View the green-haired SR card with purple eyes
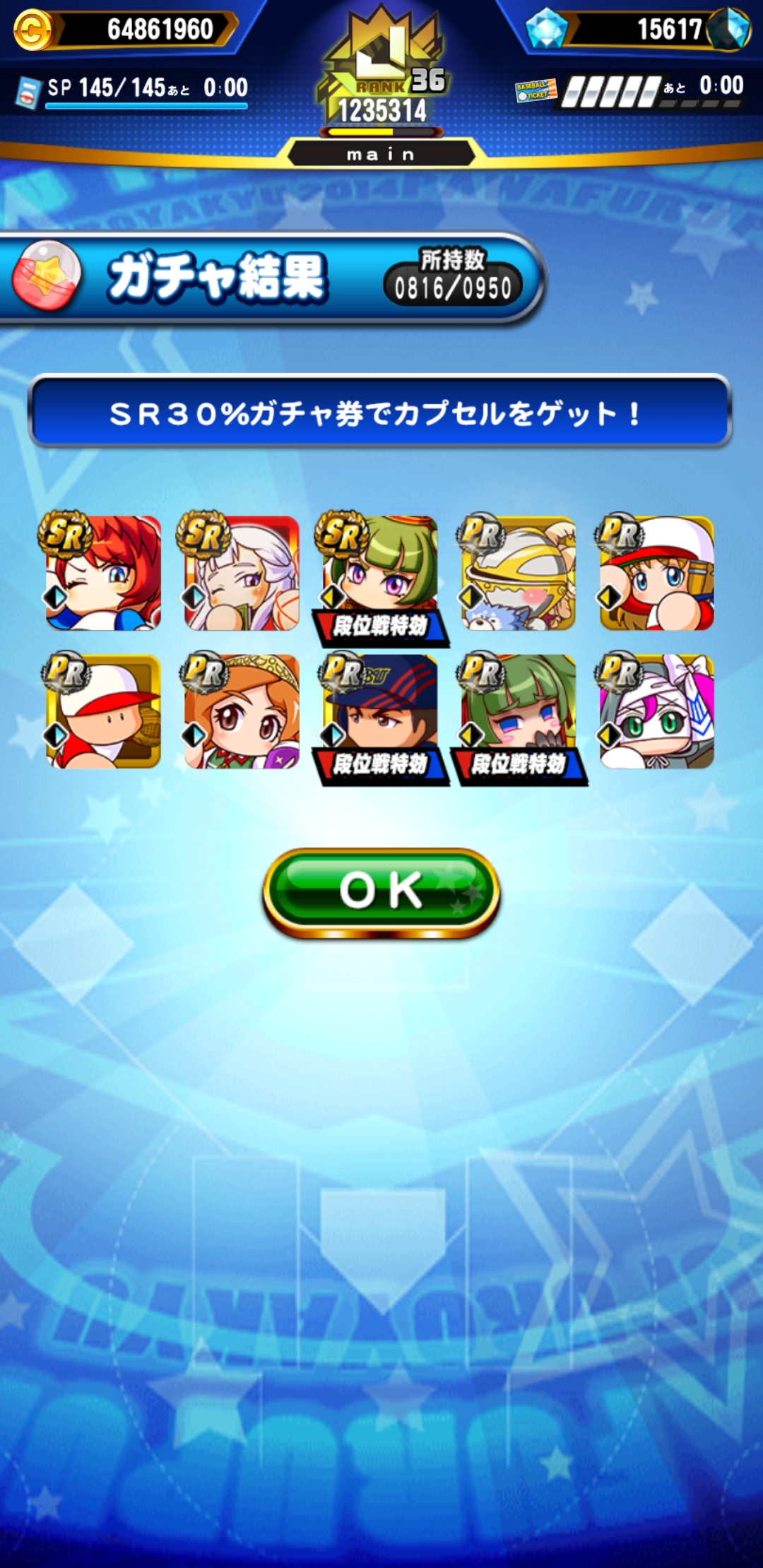Screen dimensions: 763x1568 coord(380,574)
